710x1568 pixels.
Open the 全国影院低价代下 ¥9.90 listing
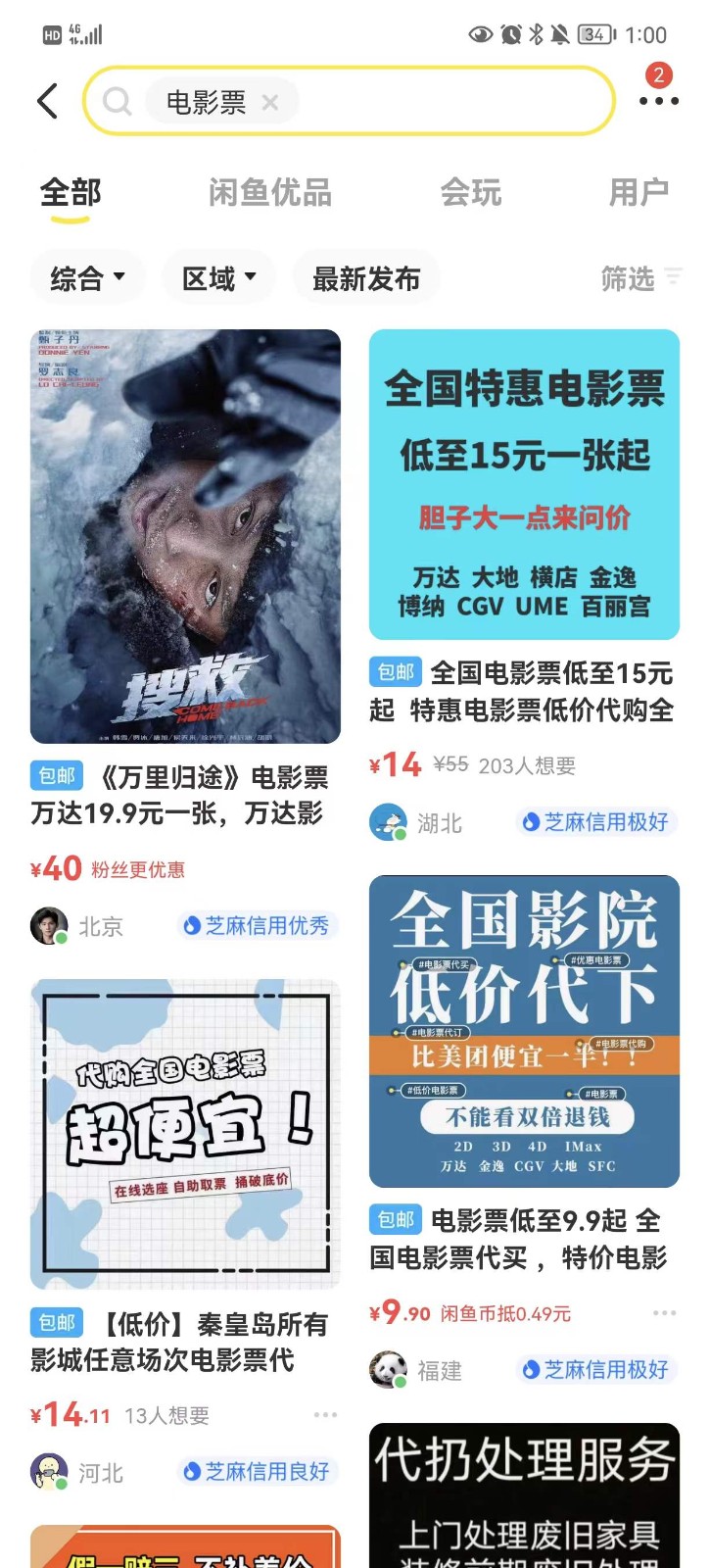[x=524, y=1031]
